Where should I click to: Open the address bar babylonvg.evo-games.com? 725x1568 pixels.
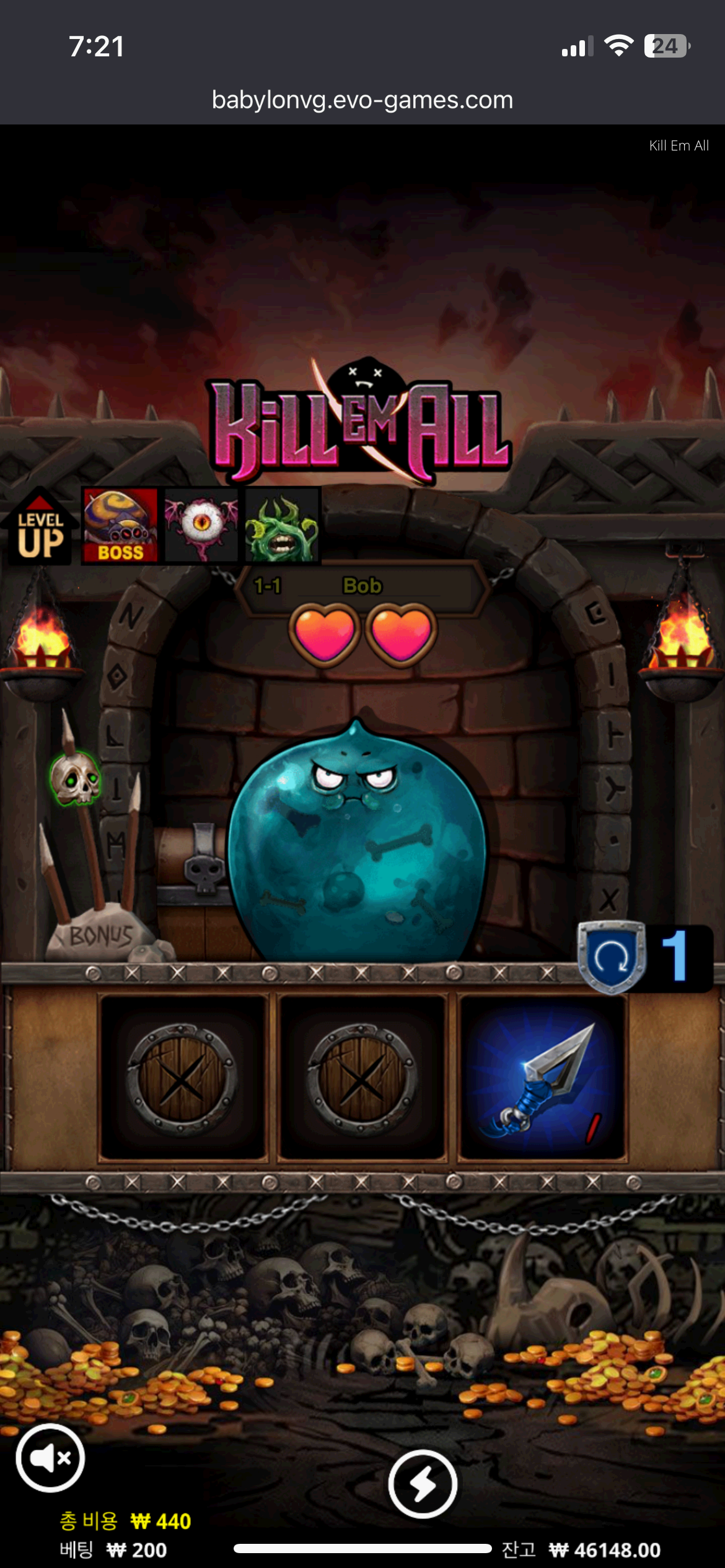pyautogui.click(x=362, y=100)
